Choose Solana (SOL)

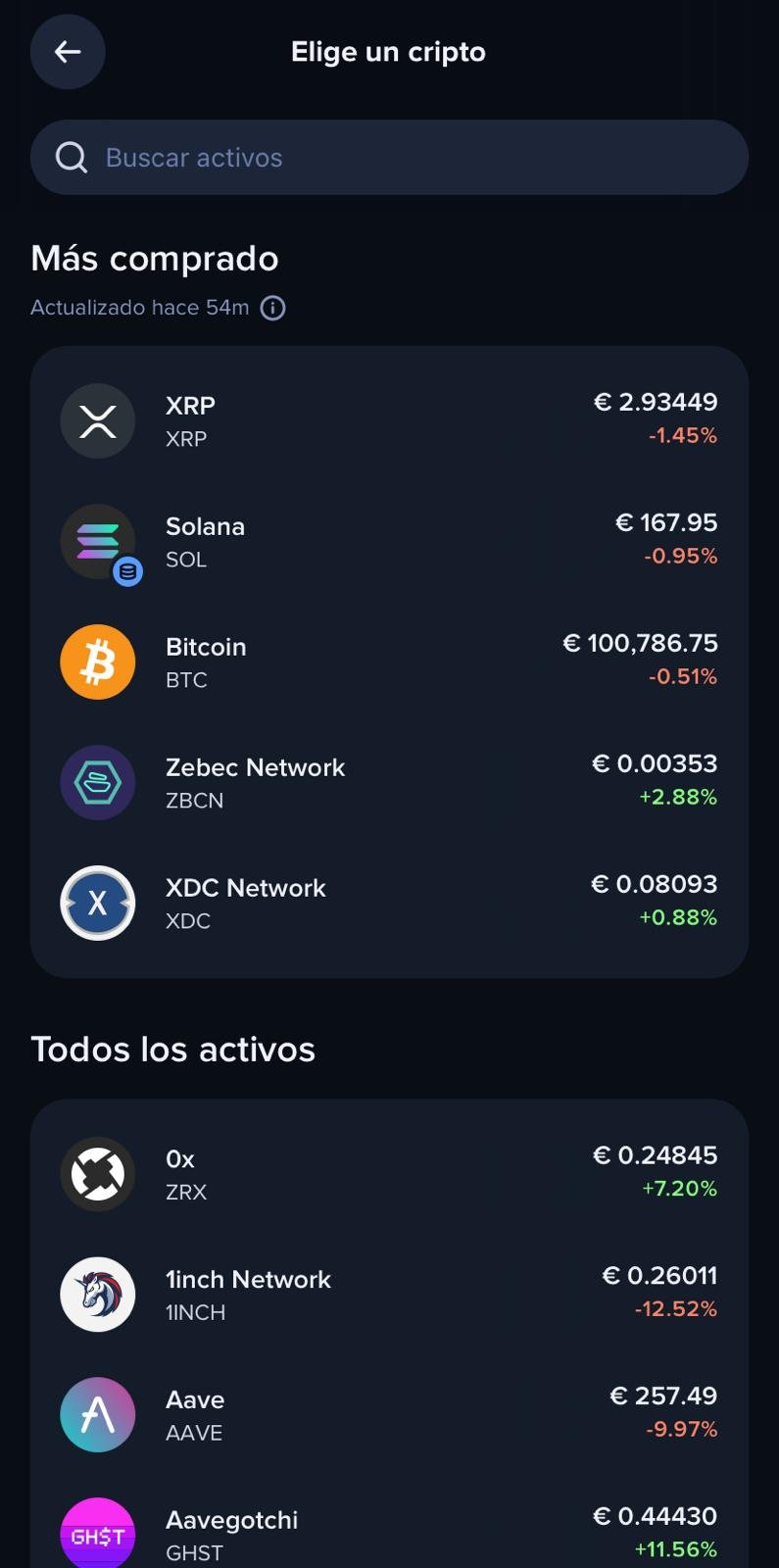point(389,542)
